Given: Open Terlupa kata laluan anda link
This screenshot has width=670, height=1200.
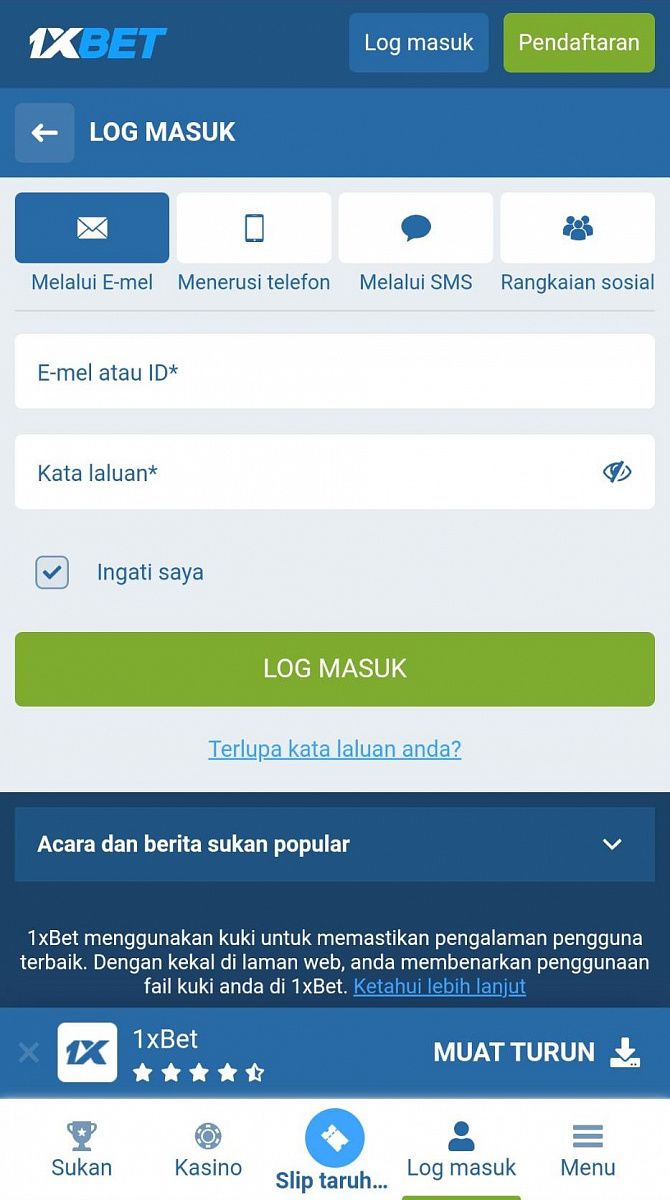Looking at the screenshot, I should 334,749.
